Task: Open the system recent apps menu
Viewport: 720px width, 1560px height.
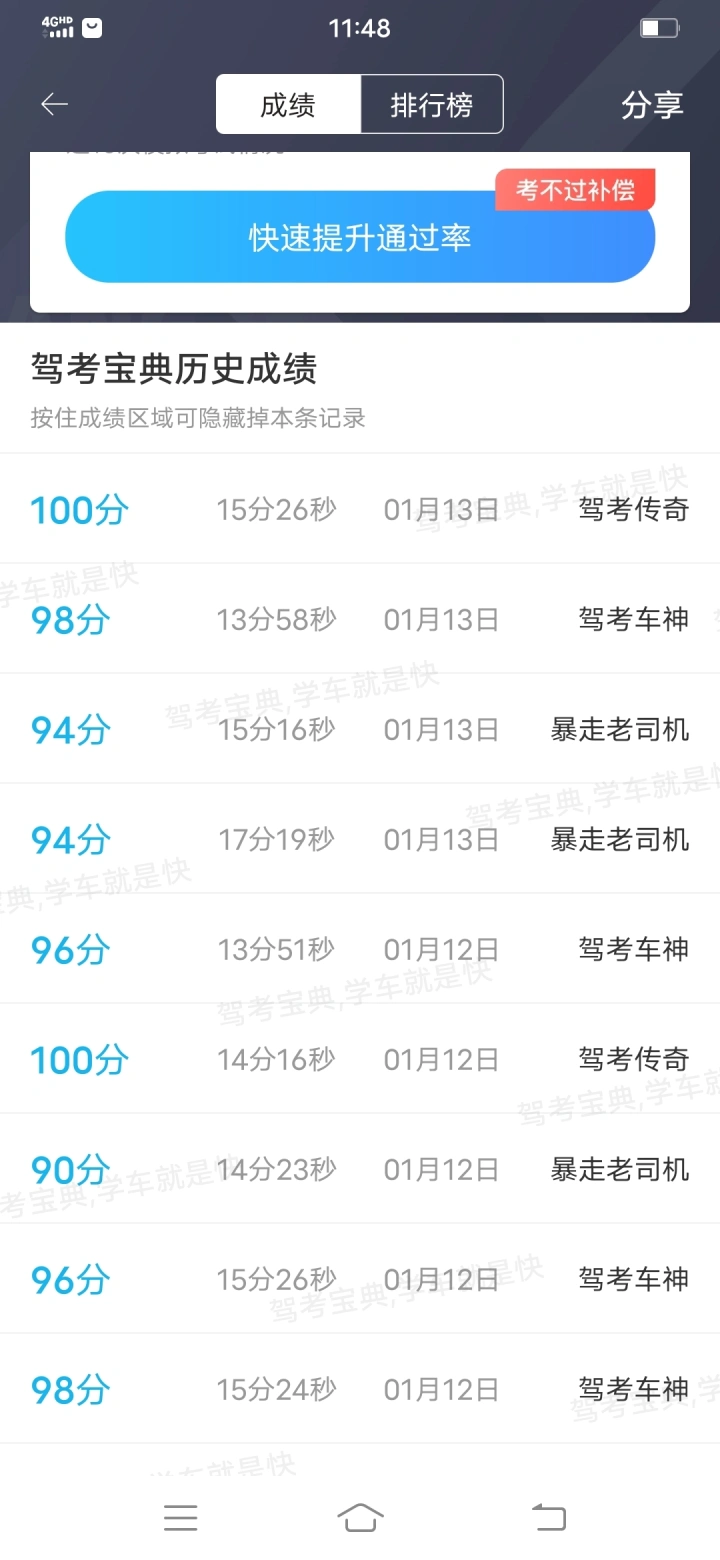Action: pos(181,1518)
